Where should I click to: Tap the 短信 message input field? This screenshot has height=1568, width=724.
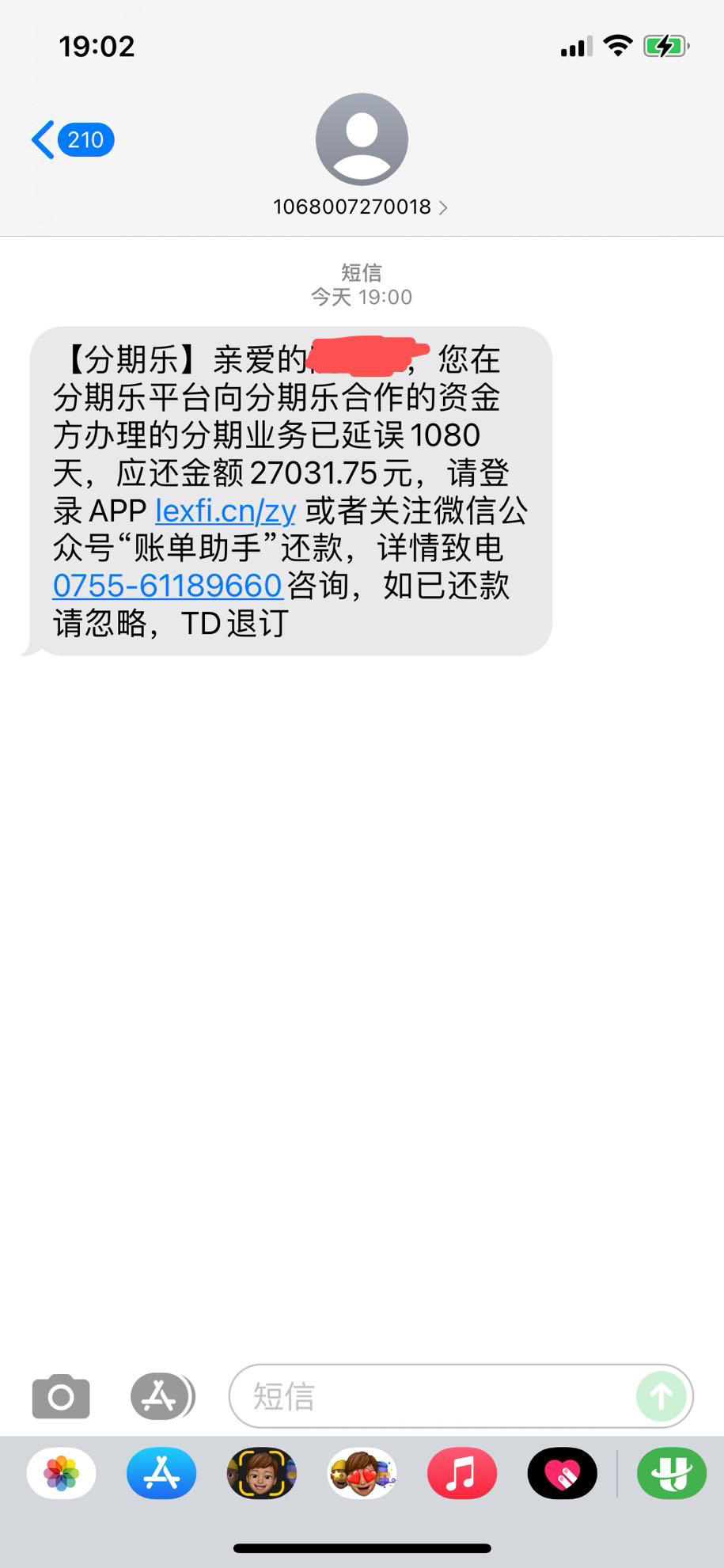click(396, 1395)
